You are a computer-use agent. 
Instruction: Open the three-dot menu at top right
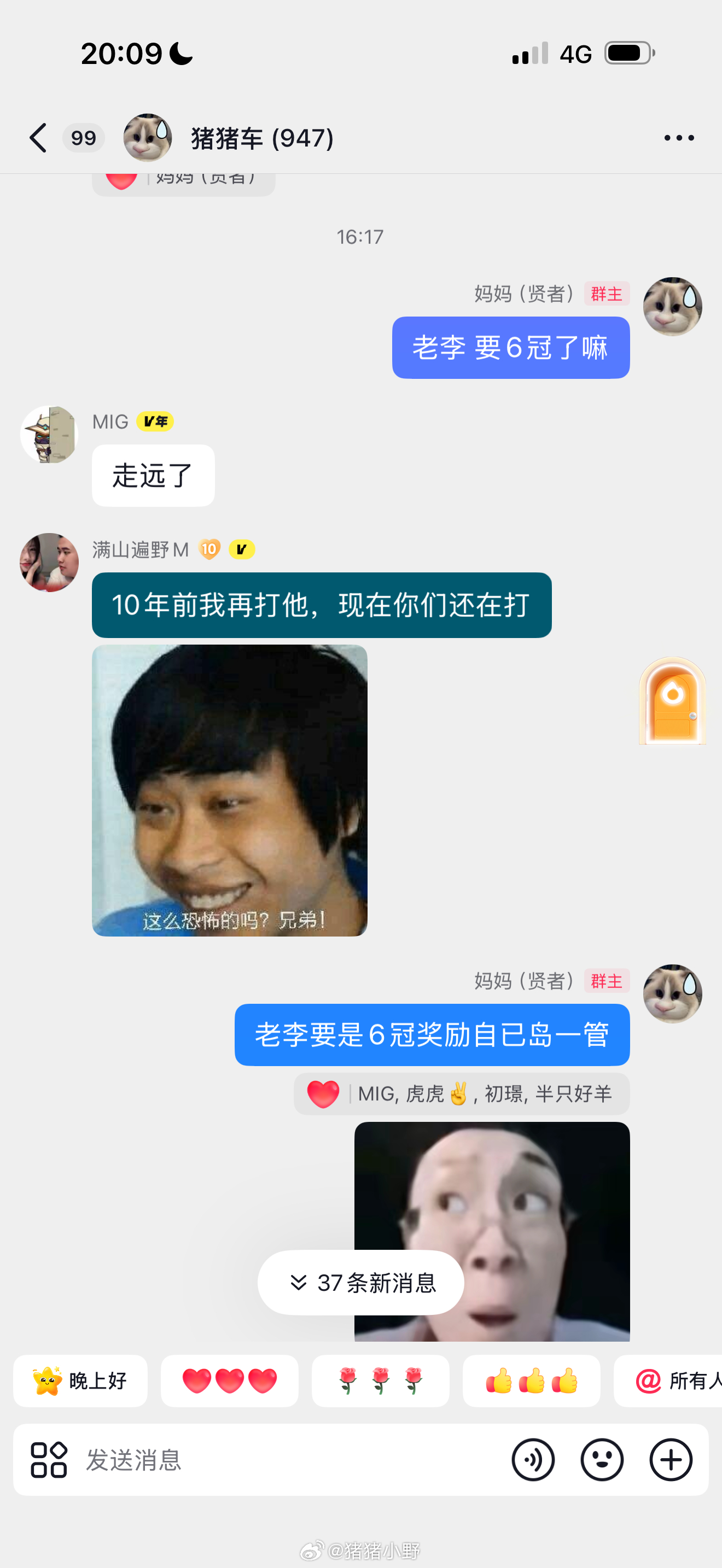tap(678, 137)
